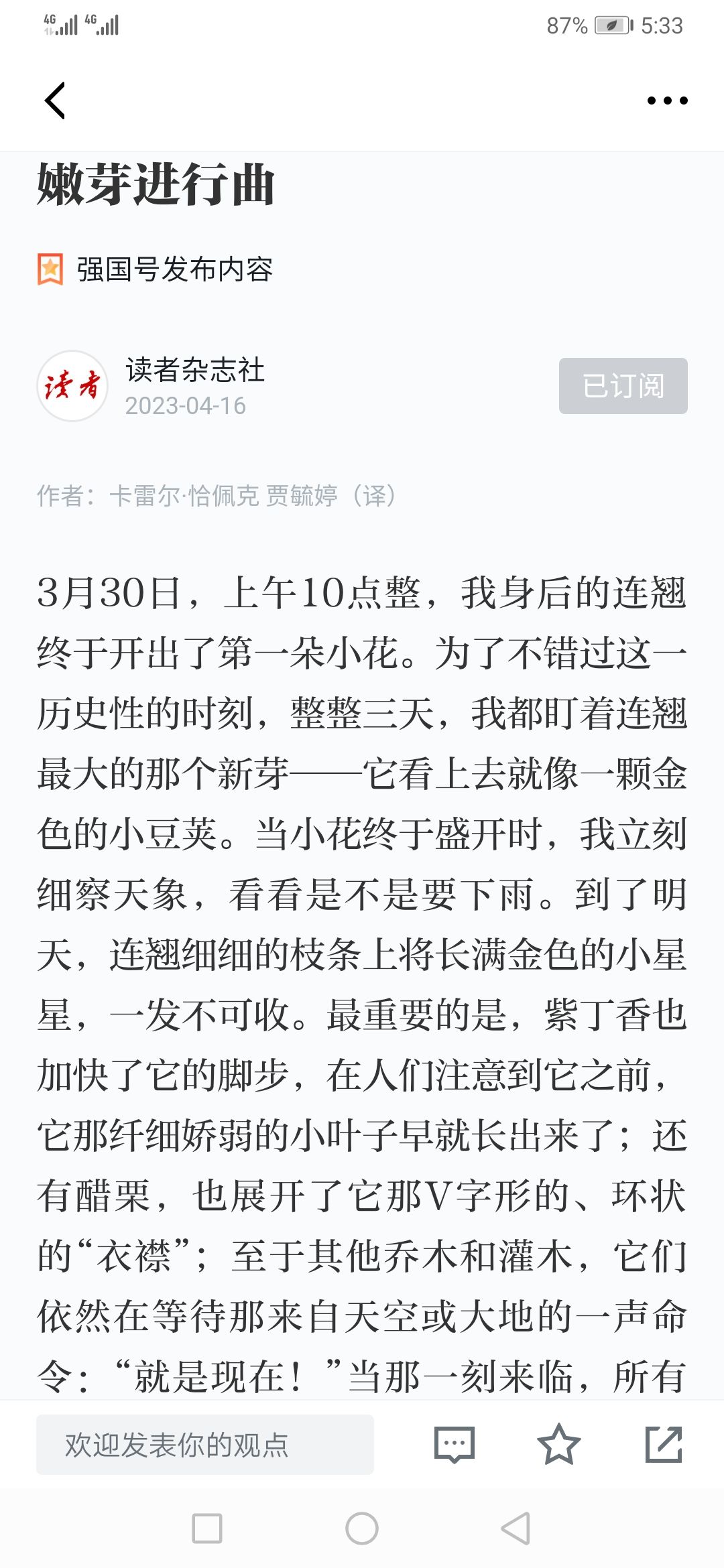
Task: Favorite this article with the star
Action: point(558,1445)
